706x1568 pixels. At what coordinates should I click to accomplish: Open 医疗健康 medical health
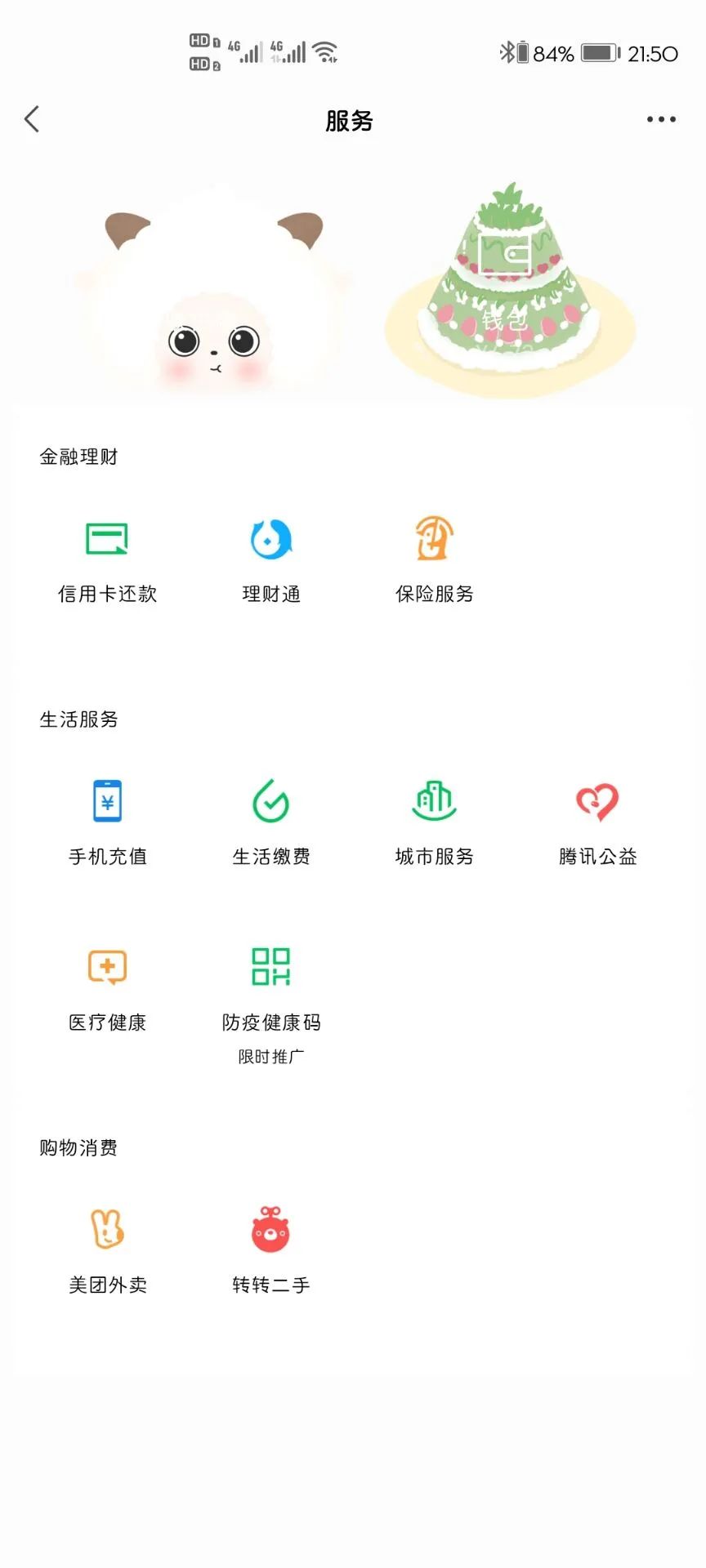pyautogui.click(x=107, y=987)
